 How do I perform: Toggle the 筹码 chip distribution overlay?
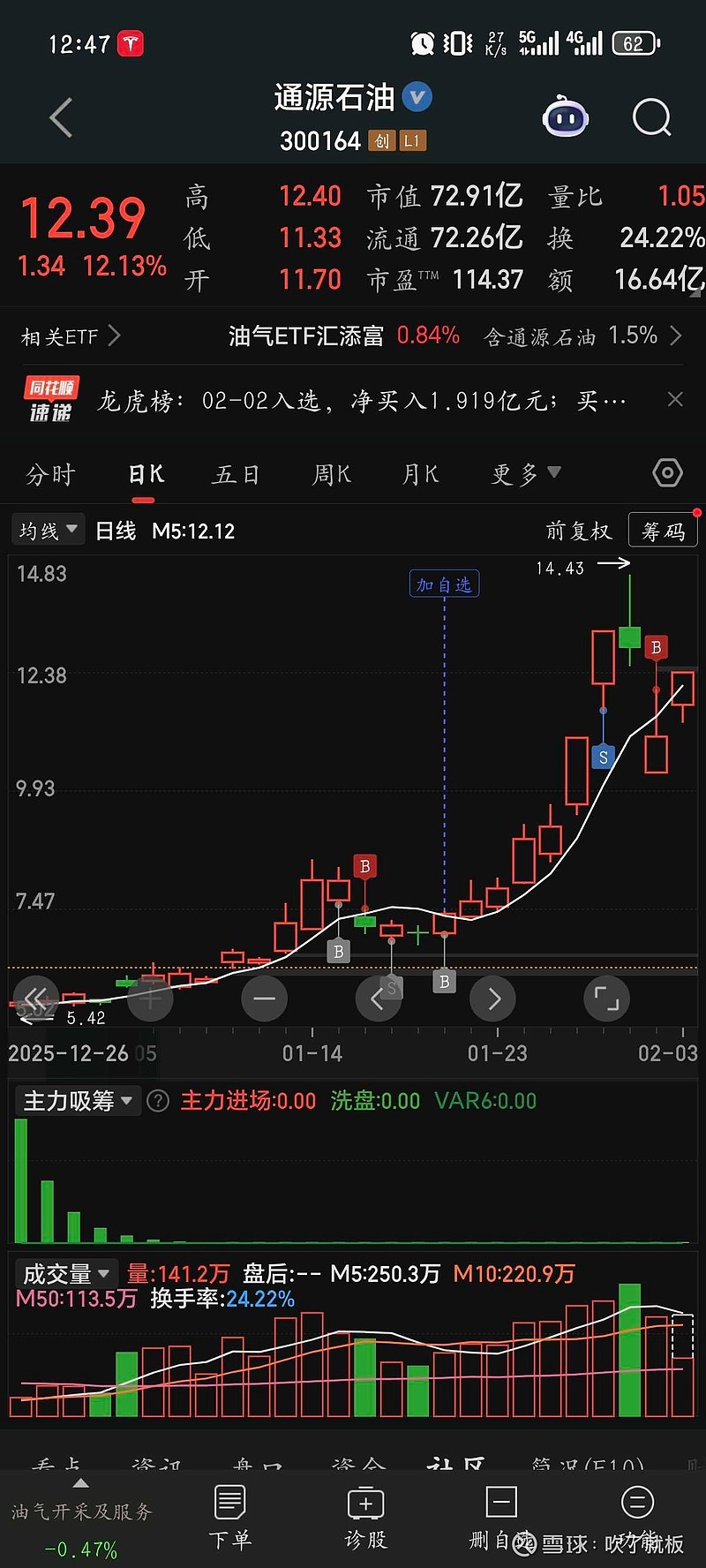tap(663, 530)
